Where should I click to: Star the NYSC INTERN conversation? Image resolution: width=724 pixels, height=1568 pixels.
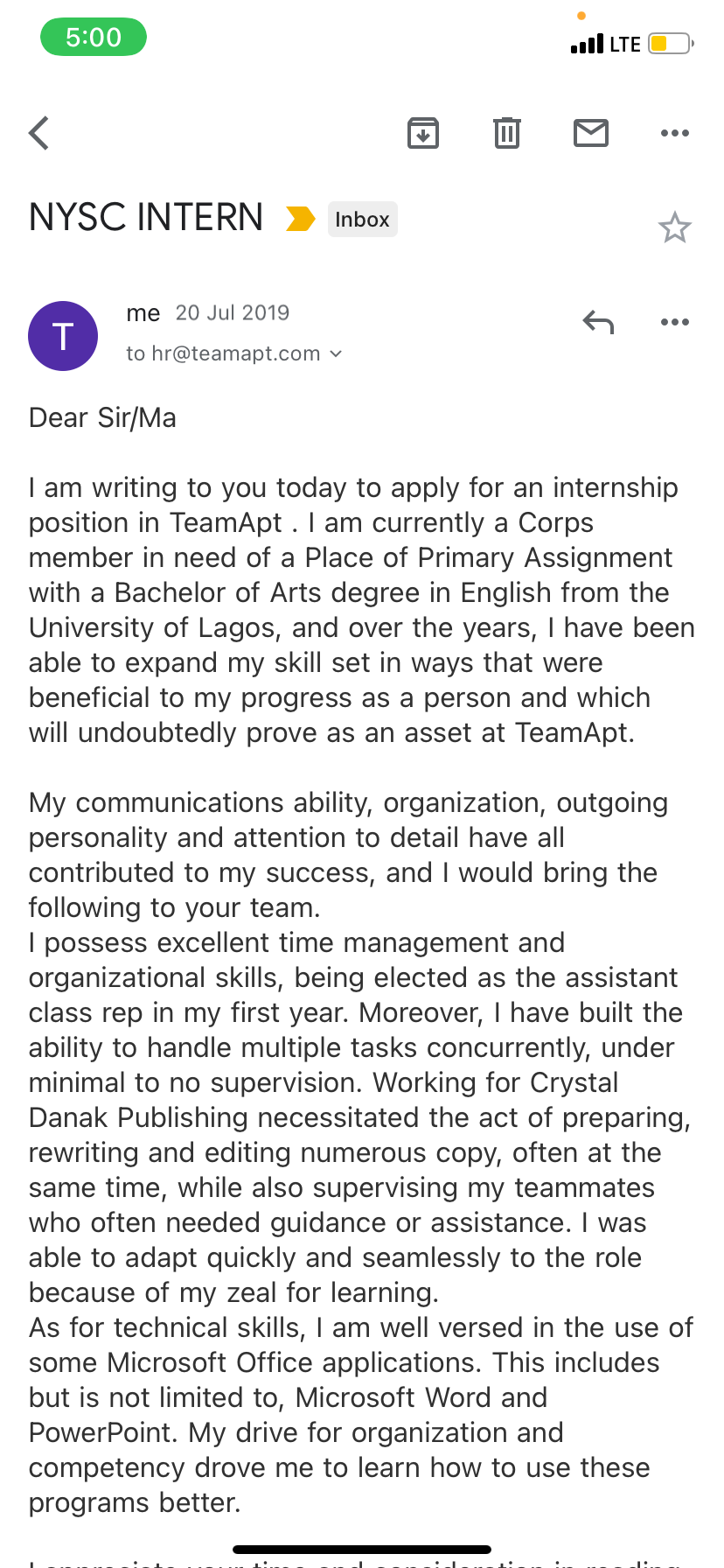coord(675,228)
